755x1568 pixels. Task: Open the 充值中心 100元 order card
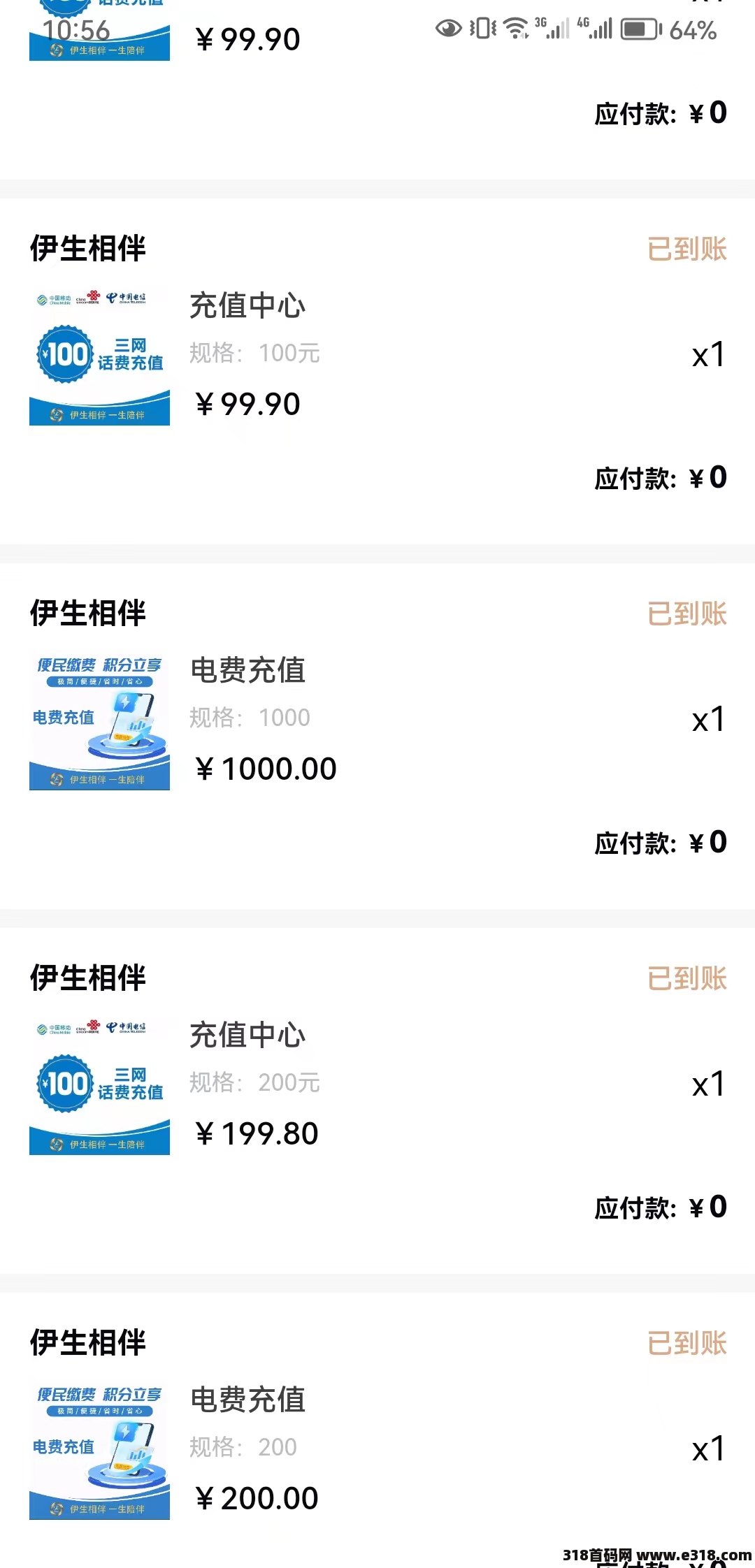(x=377, y=371)
